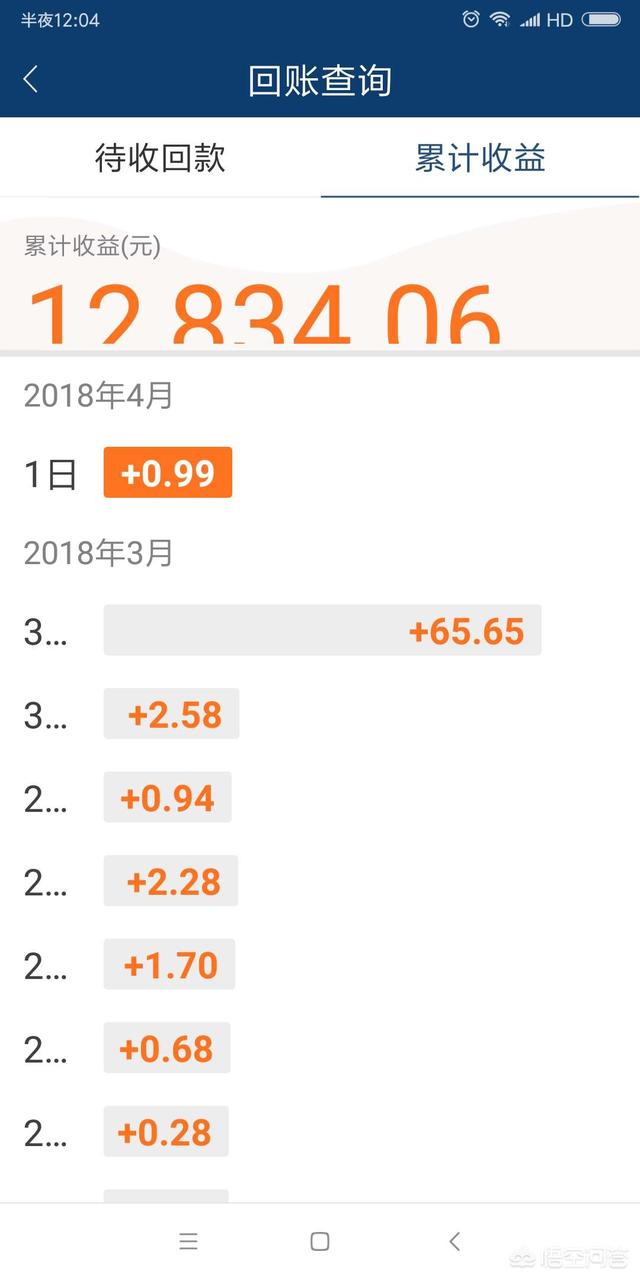Image resolution: width=640 pixels, height=1280 pixels.
Task: Select the 1日 entry showing +0.99
Action: 168,473
